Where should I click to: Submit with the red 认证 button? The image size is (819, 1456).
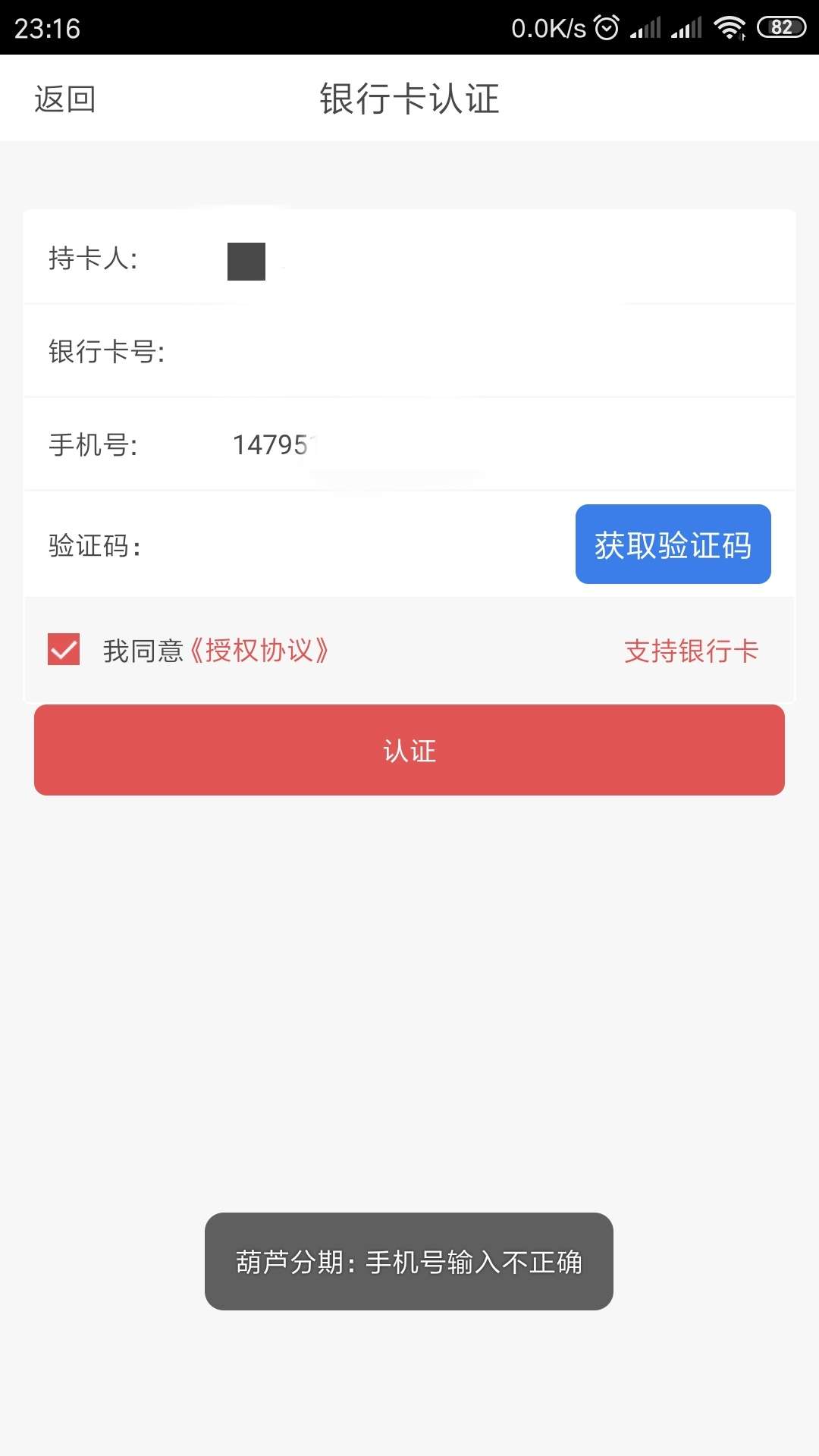[x=409, y=750]
